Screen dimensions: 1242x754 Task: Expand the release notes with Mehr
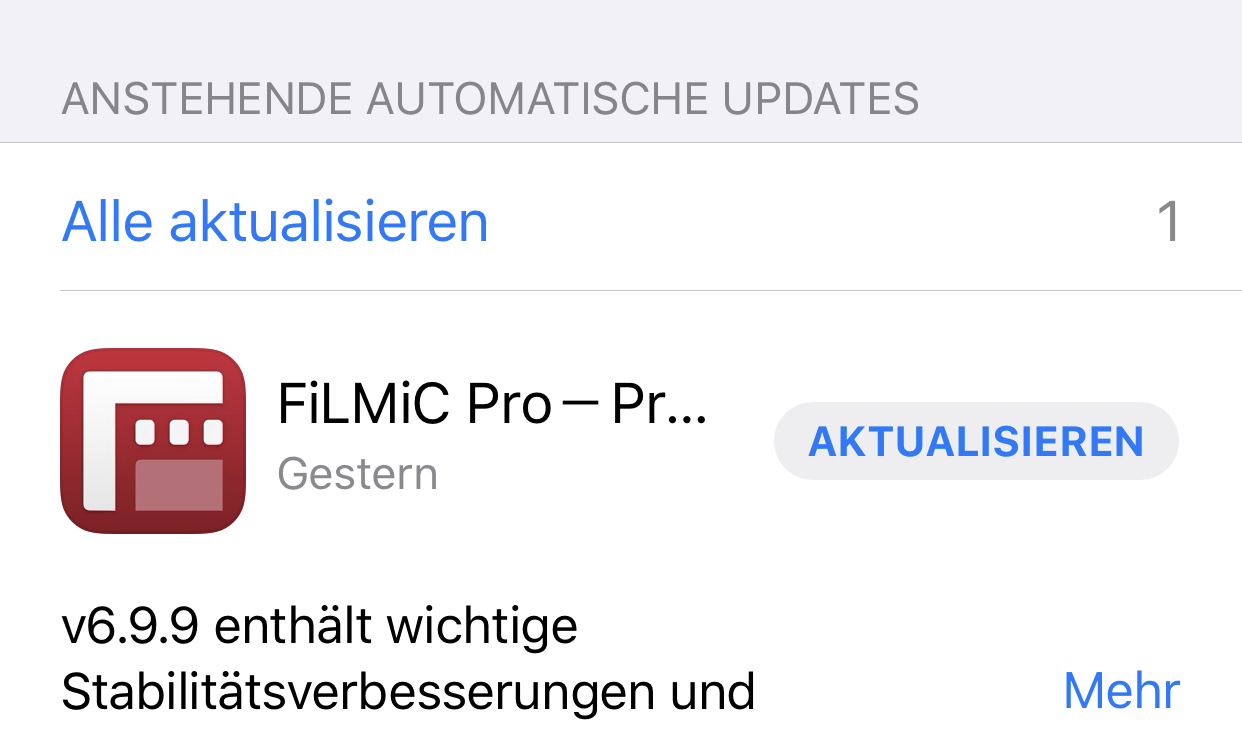pos(1121,691)
